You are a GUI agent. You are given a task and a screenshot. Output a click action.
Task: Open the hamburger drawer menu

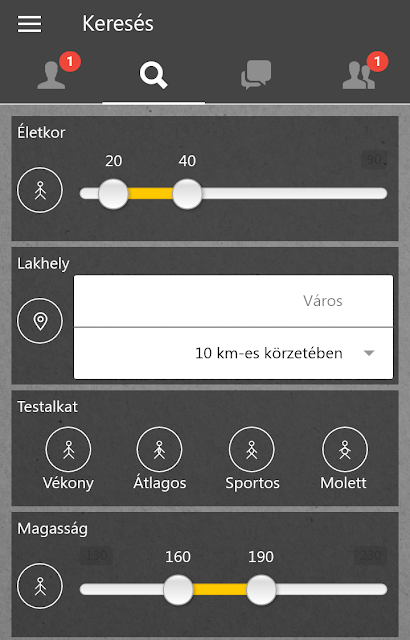29,24
